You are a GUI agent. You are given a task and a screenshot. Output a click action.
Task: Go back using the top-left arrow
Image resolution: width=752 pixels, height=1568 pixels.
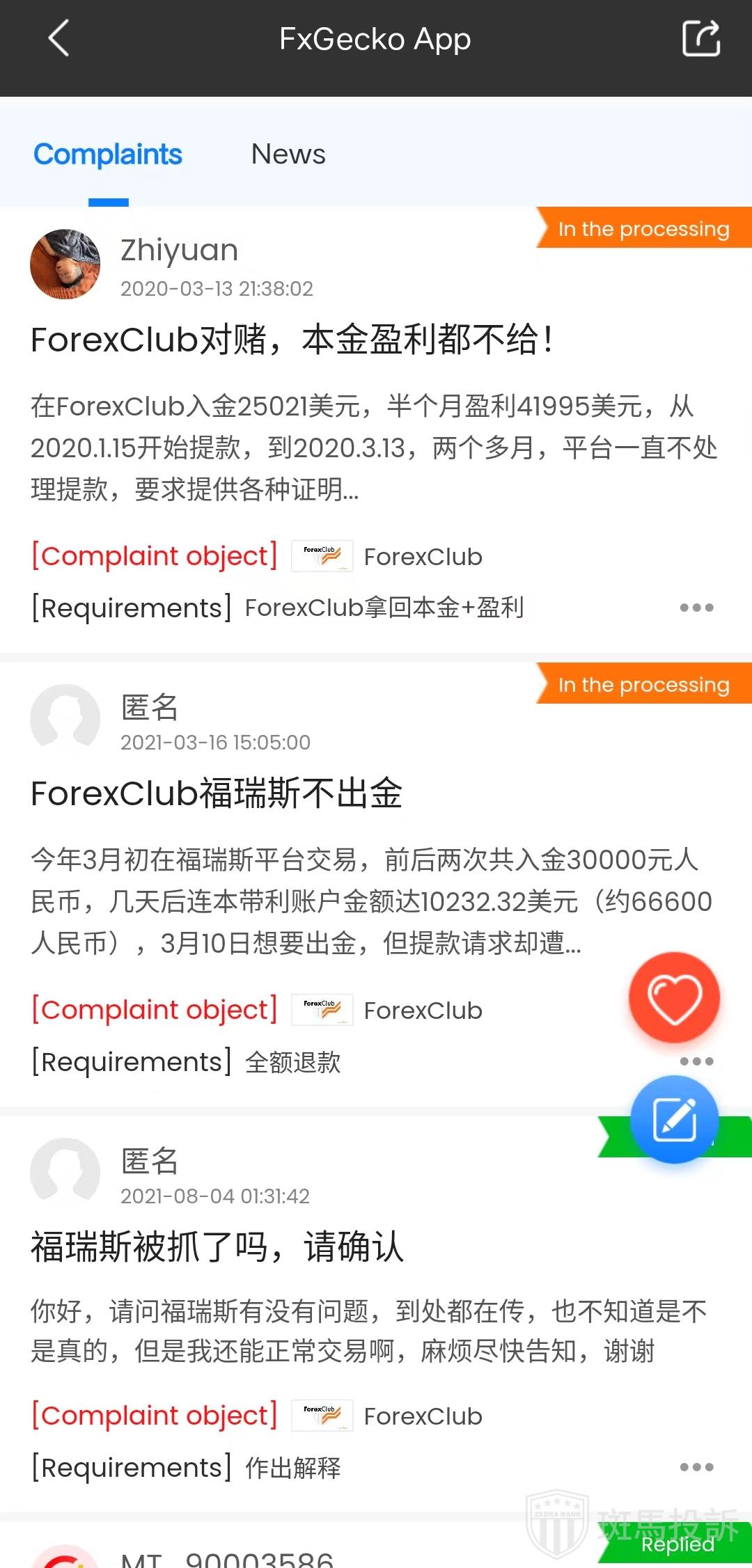(x=59, y=38)
